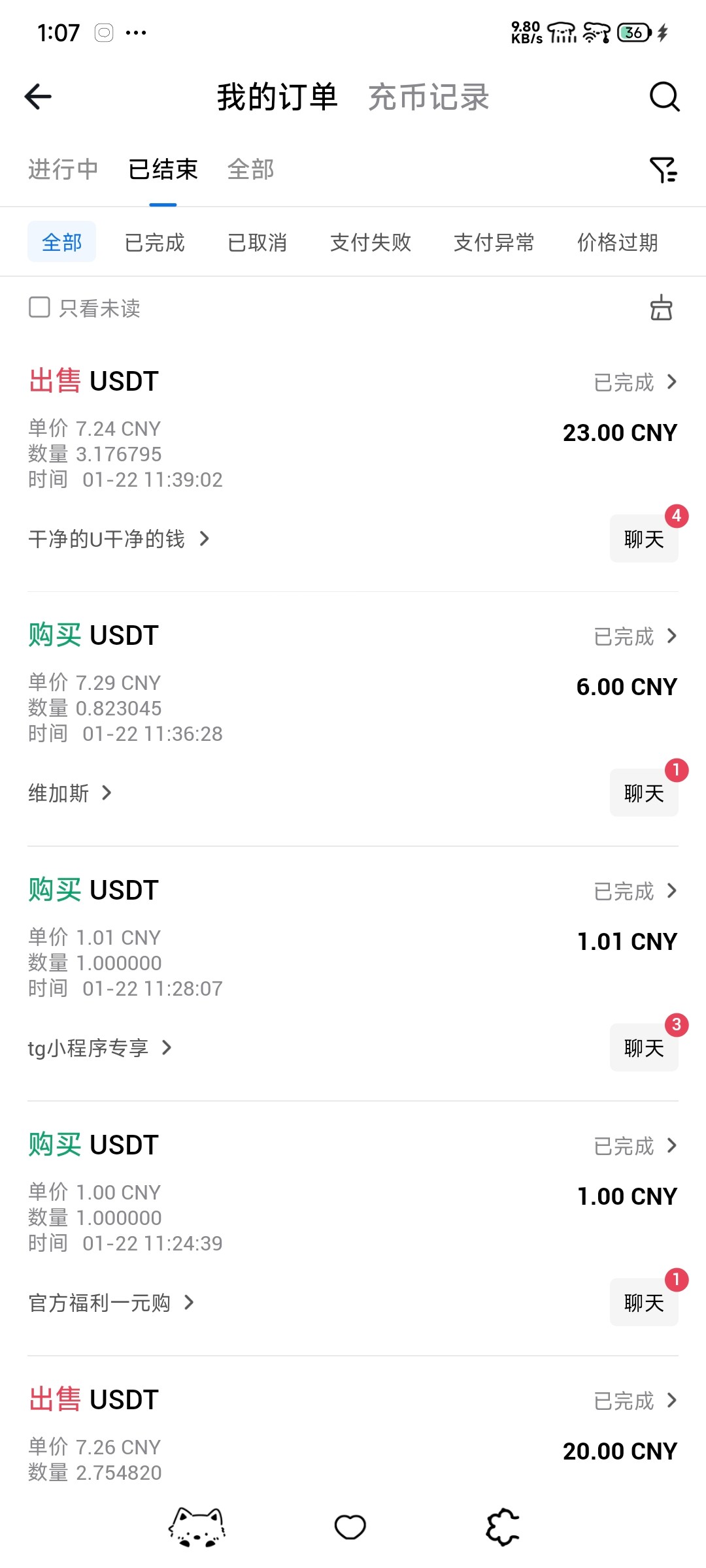Open the search magnifier icon
Screen dimensions: 706x1568
(x=664, y=97)
